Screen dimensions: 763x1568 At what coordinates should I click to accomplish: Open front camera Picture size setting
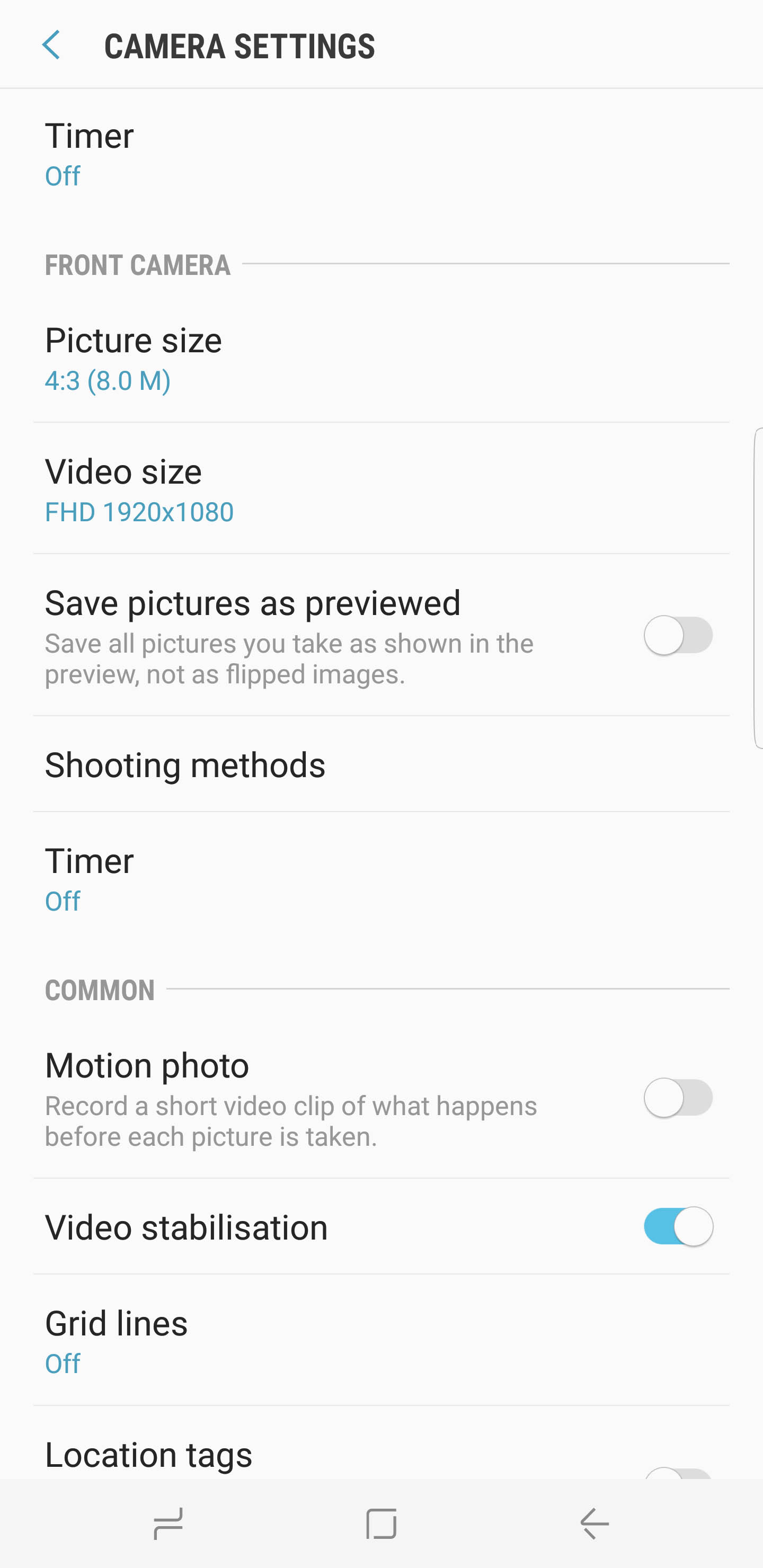coord(381,358)
